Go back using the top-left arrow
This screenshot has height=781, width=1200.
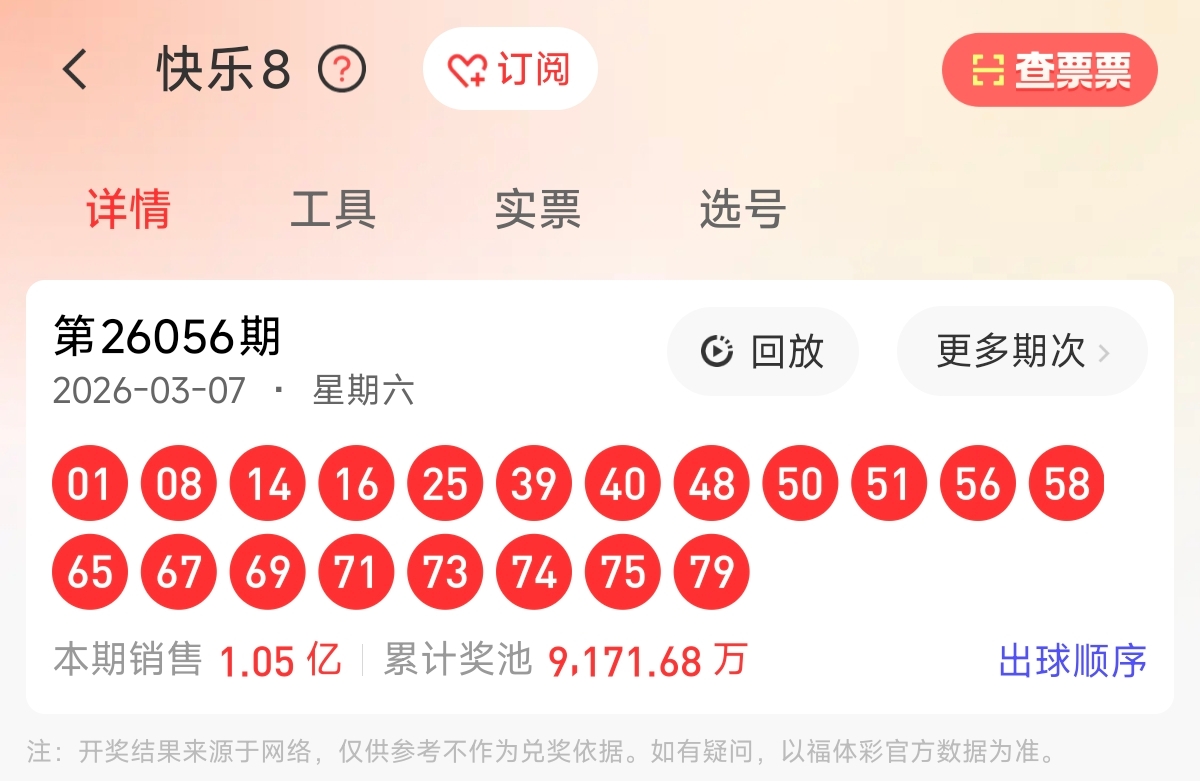point(75,70)
